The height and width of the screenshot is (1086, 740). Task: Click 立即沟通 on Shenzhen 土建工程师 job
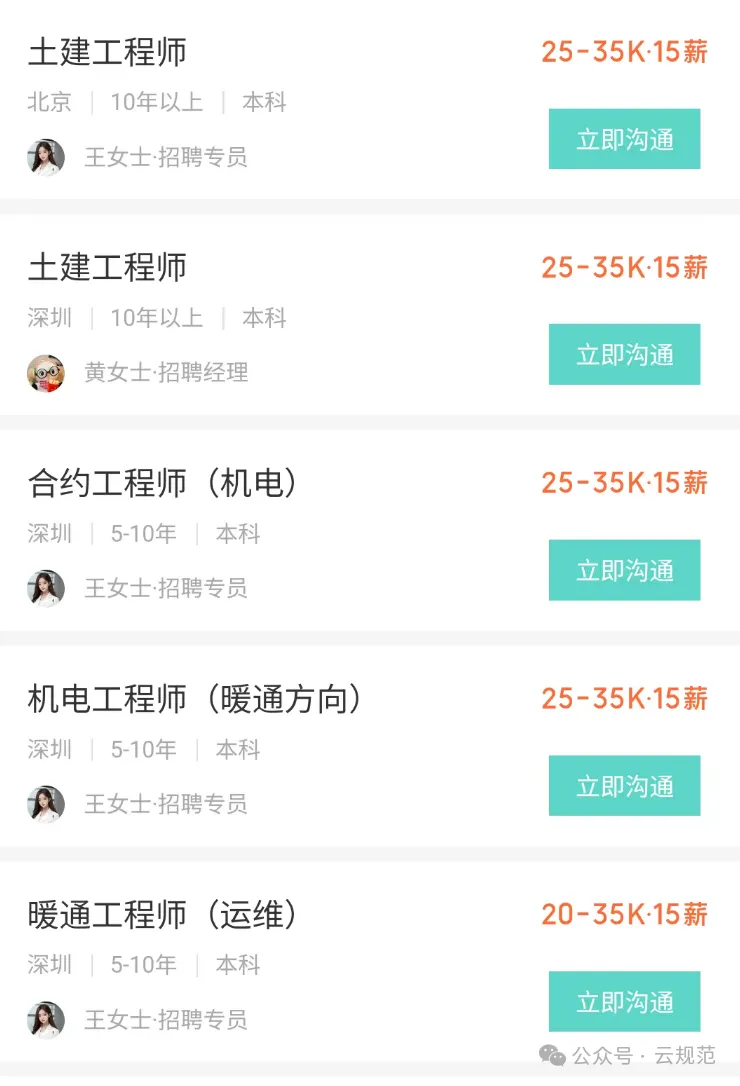(624, 354)
